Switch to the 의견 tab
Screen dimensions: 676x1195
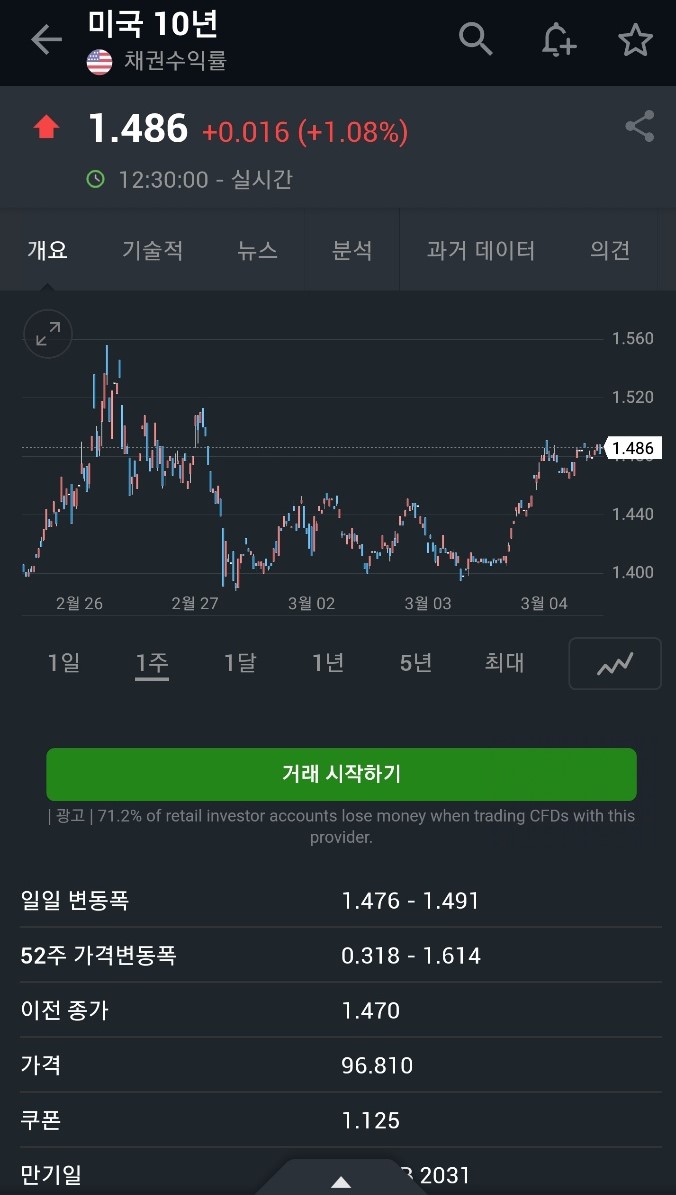[x=610, y=250]
